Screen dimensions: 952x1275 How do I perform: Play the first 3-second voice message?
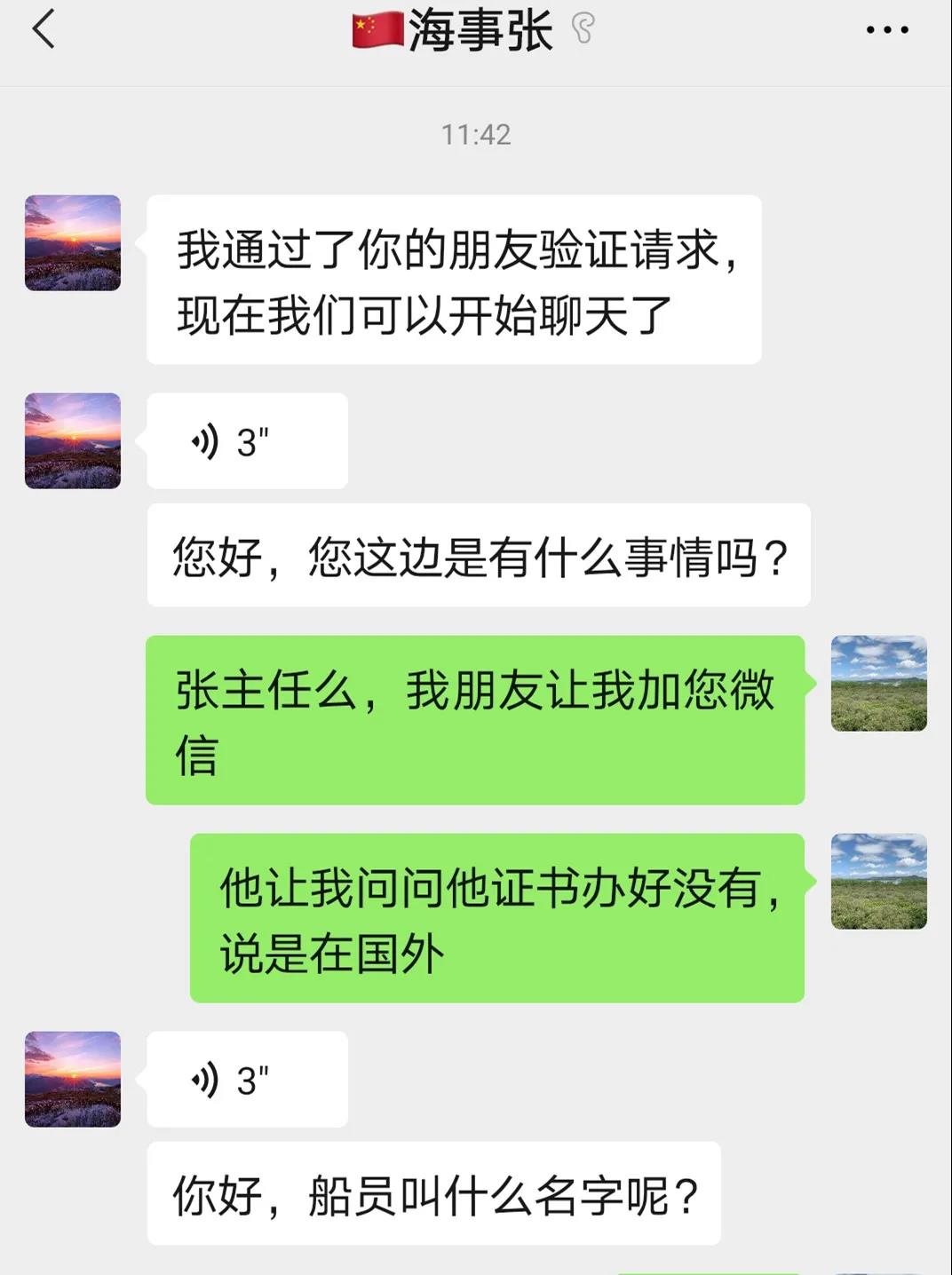pos(247,441)
